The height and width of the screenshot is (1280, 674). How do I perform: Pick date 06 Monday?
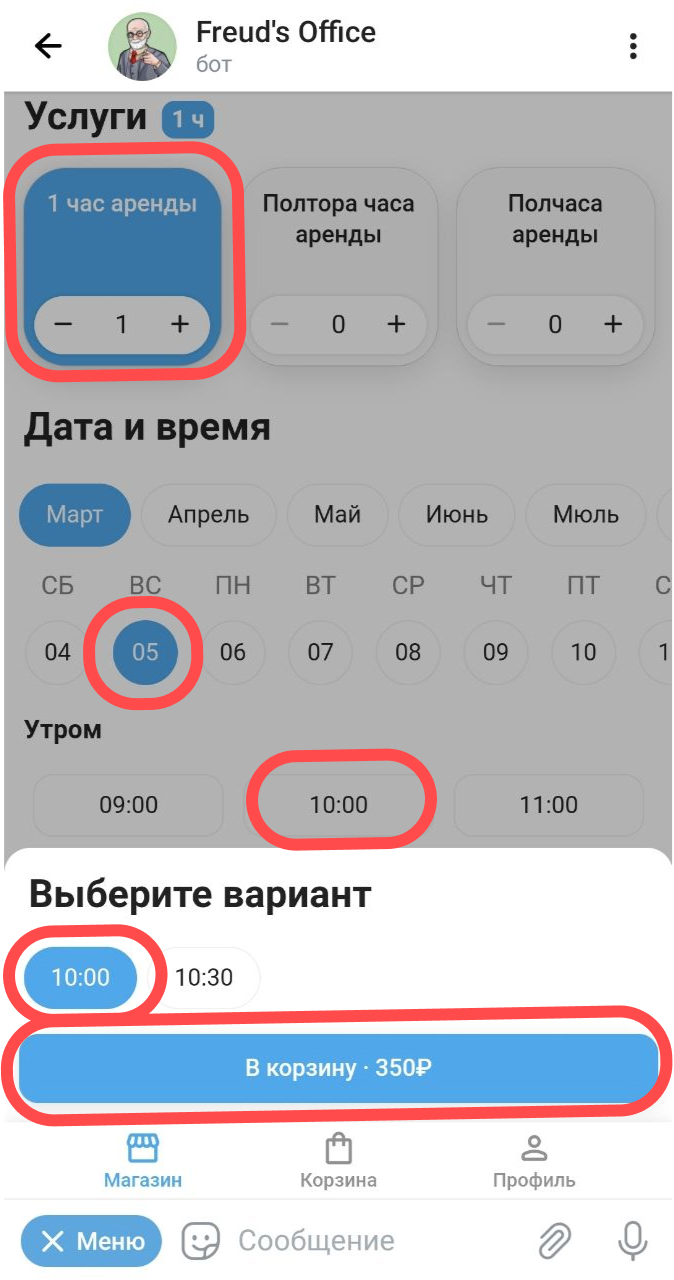[x=232, y=653]
